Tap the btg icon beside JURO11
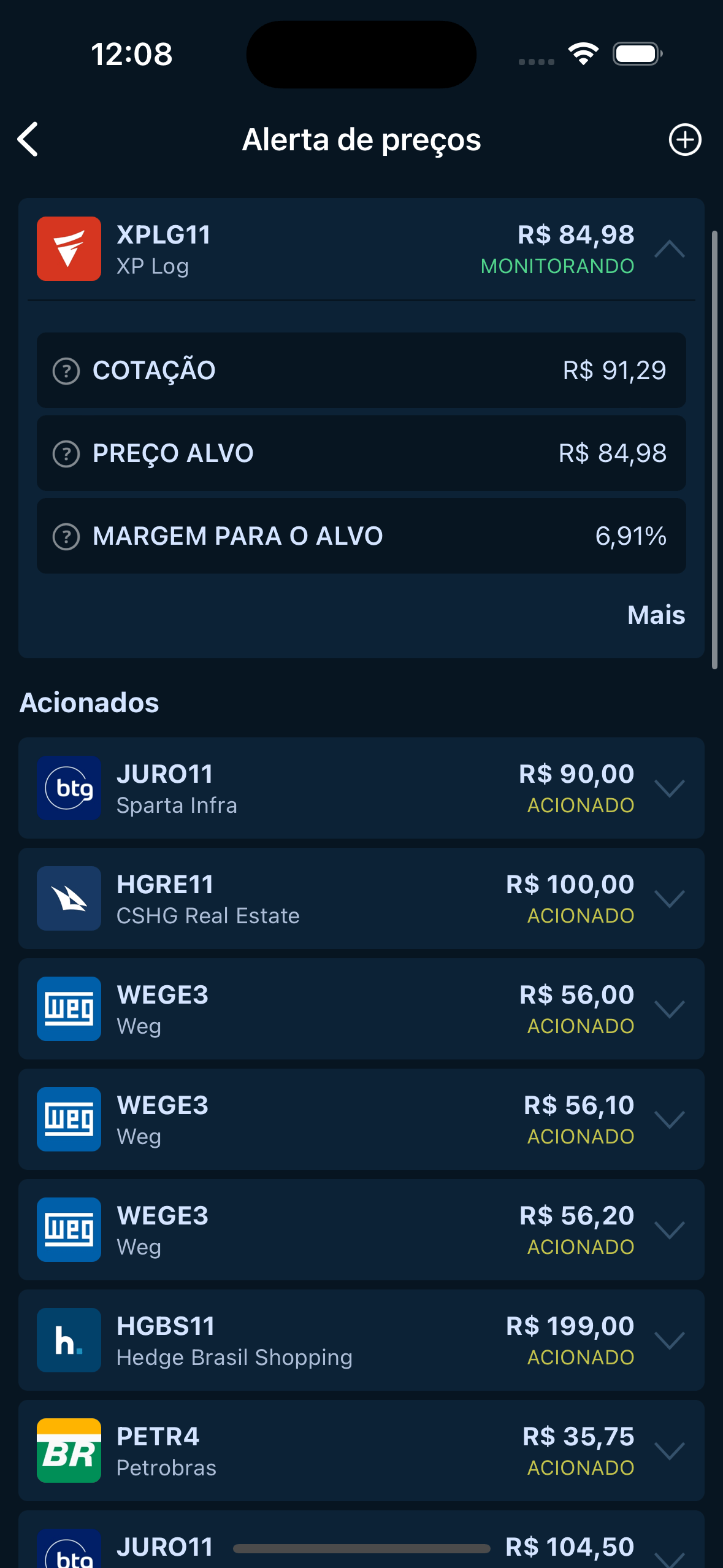Screen dimensions: 723x1568 [x=69, y=788]
